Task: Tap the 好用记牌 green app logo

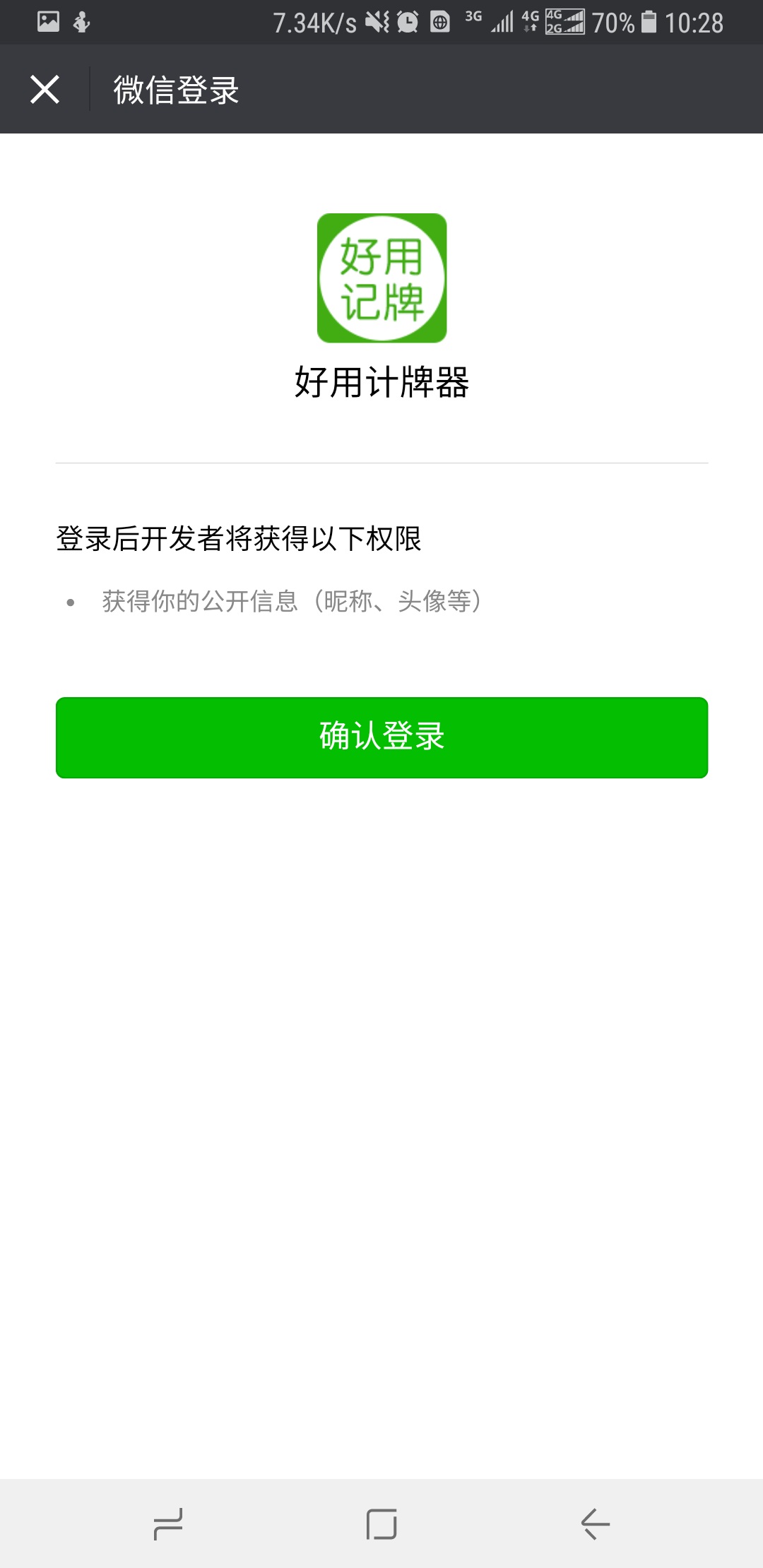Action: point(381,279)
